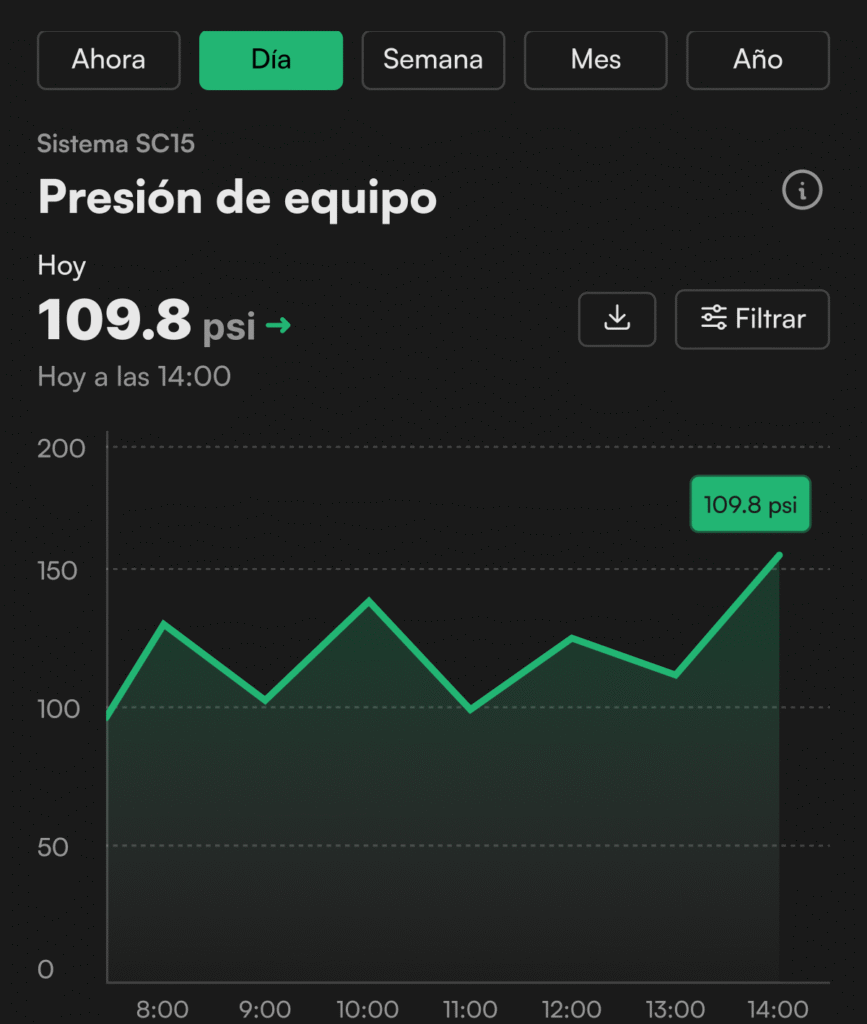
Task: Switch to the Semana view
Action: click(433, 60)
